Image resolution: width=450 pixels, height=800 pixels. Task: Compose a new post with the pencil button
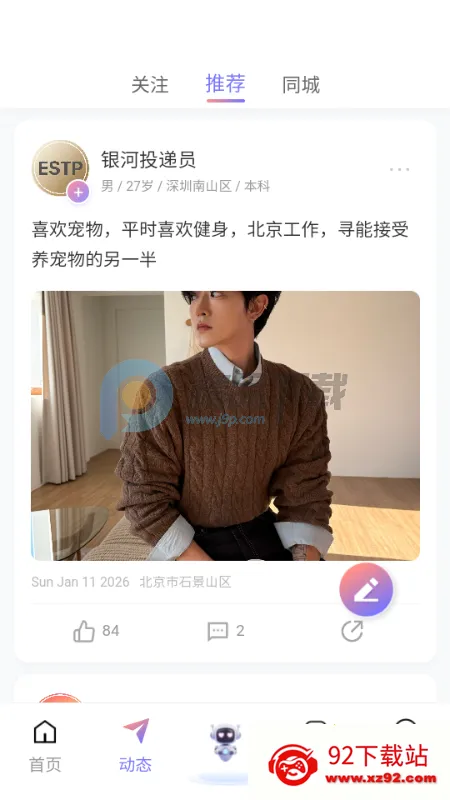point(366,590)
